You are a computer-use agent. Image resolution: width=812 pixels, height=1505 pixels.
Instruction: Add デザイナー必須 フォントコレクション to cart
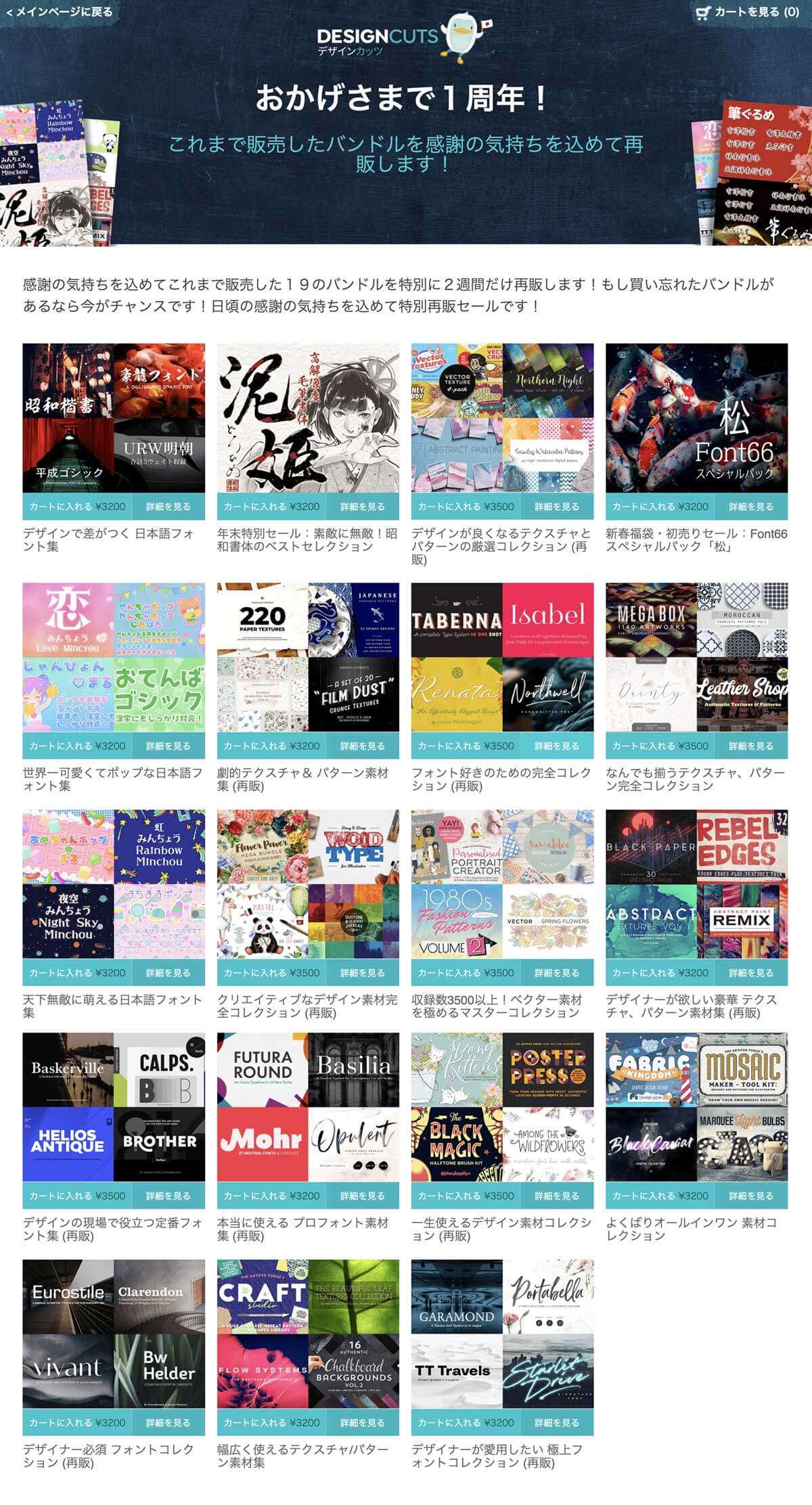coord(77,1422)
